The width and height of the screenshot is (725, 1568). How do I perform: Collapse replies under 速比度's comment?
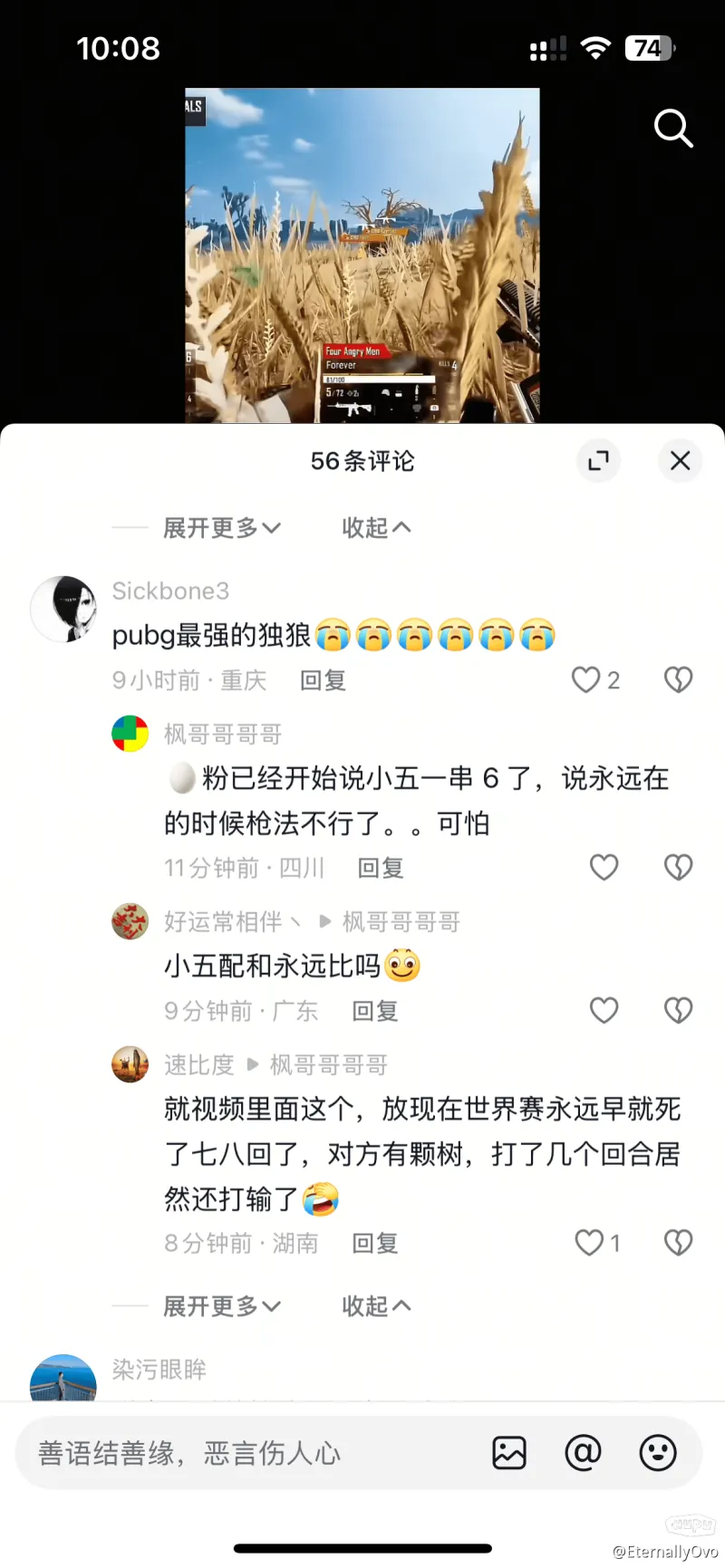click(376, 1306)
